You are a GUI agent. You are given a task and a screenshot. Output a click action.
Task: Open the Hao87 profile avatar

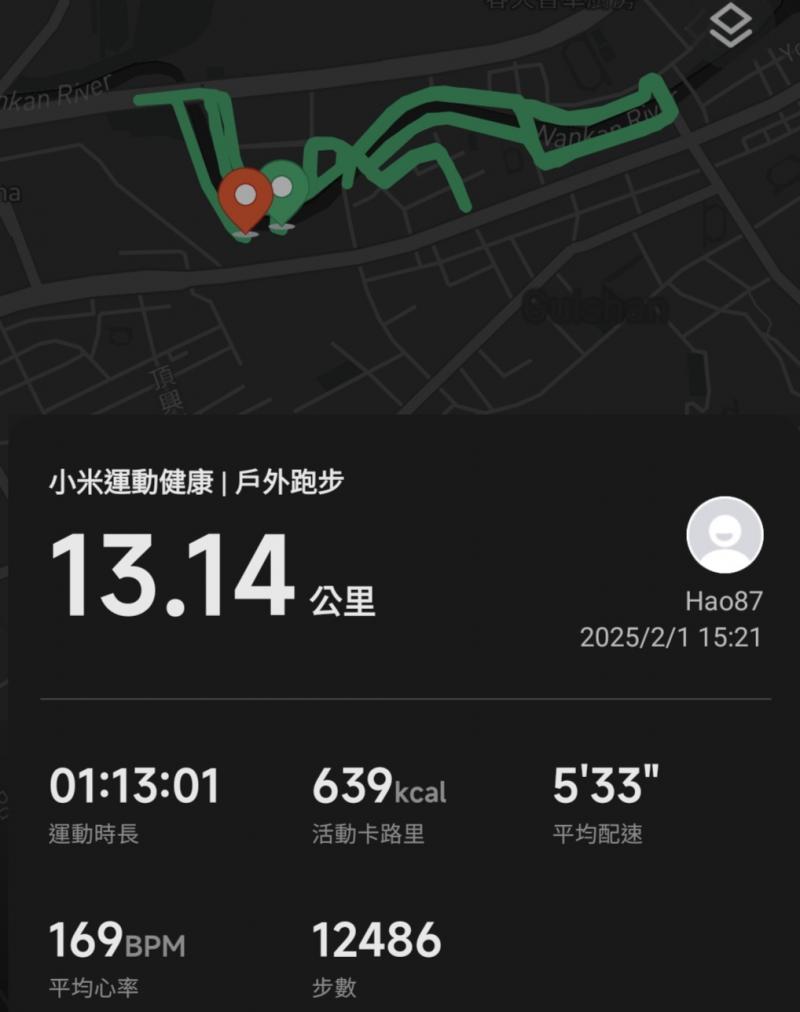coord(724,535)
